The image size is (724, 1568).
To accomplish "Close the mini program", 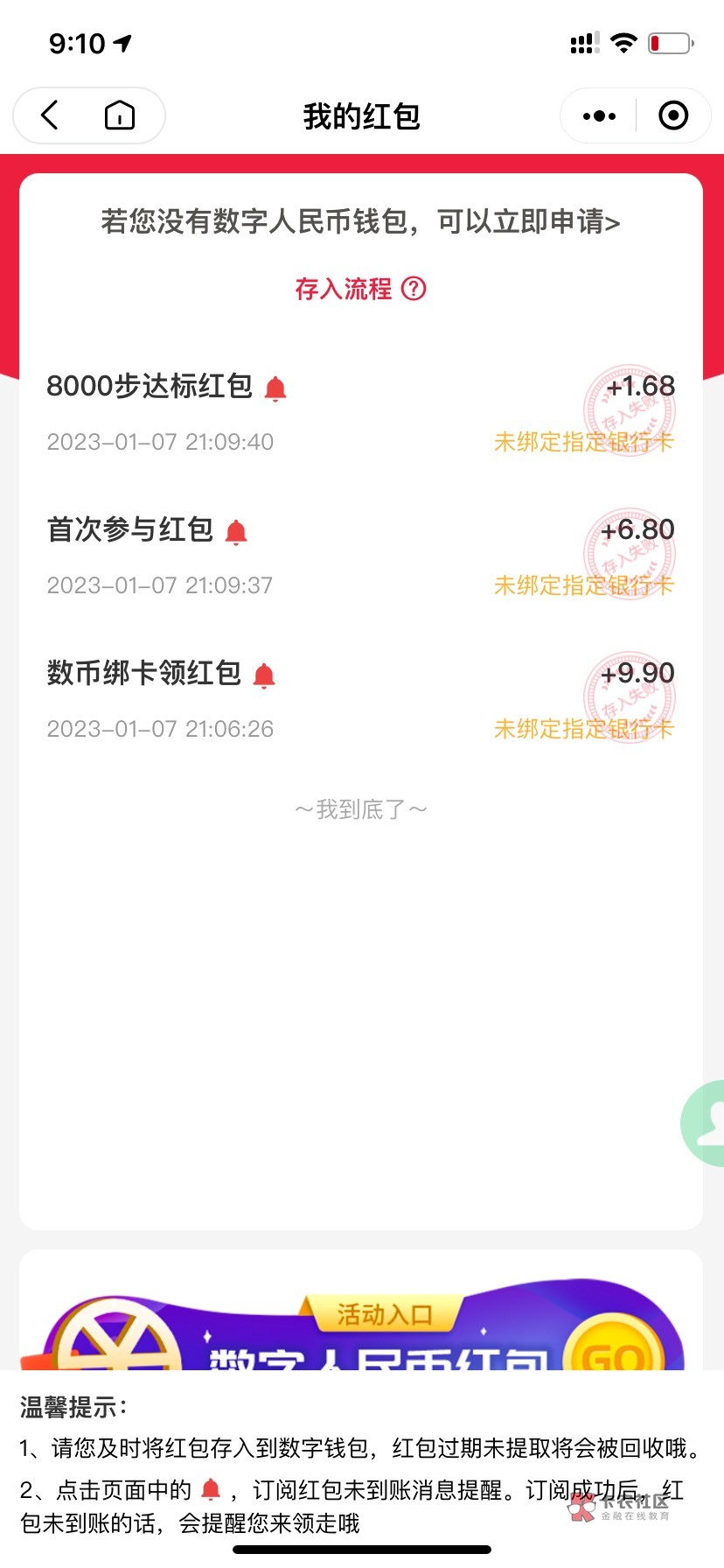I will tap(672, 115).
